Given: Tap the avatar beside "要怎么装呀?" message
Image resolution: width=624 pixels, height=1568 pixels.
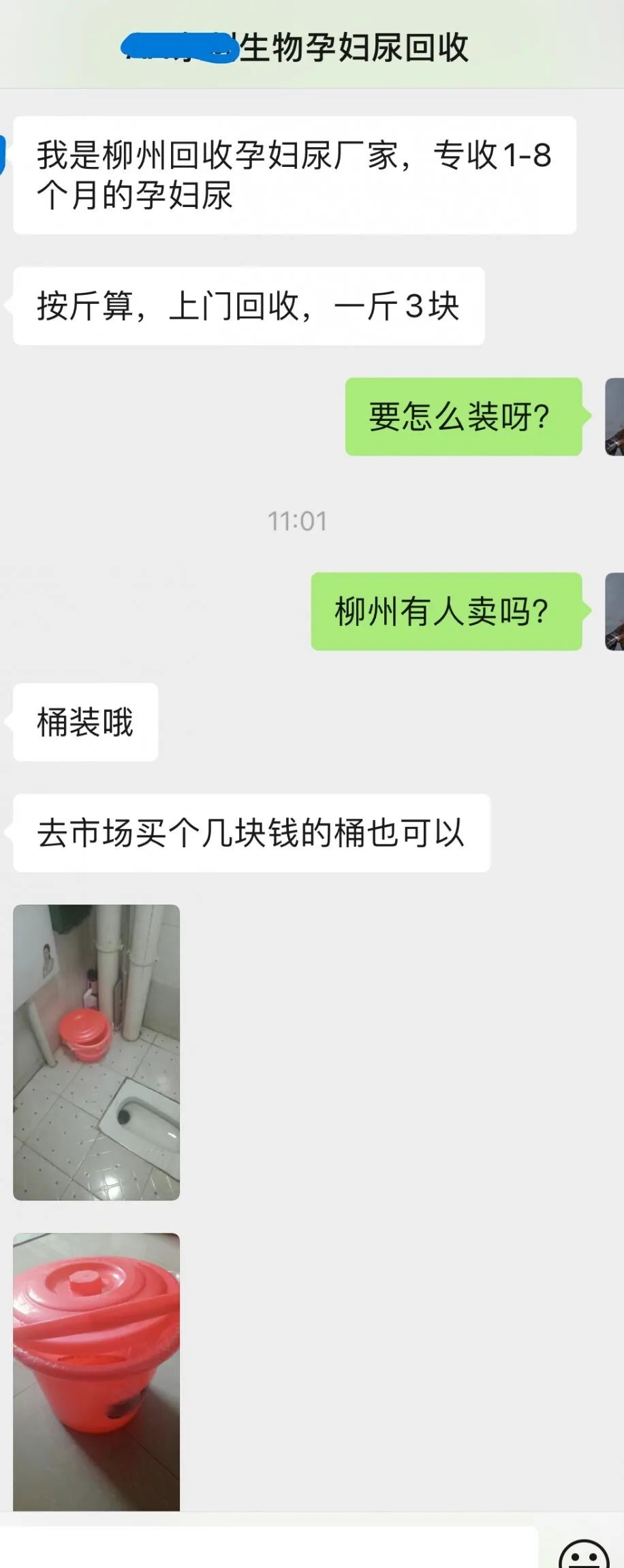Looking at the screenshot, I should (614, 417).
